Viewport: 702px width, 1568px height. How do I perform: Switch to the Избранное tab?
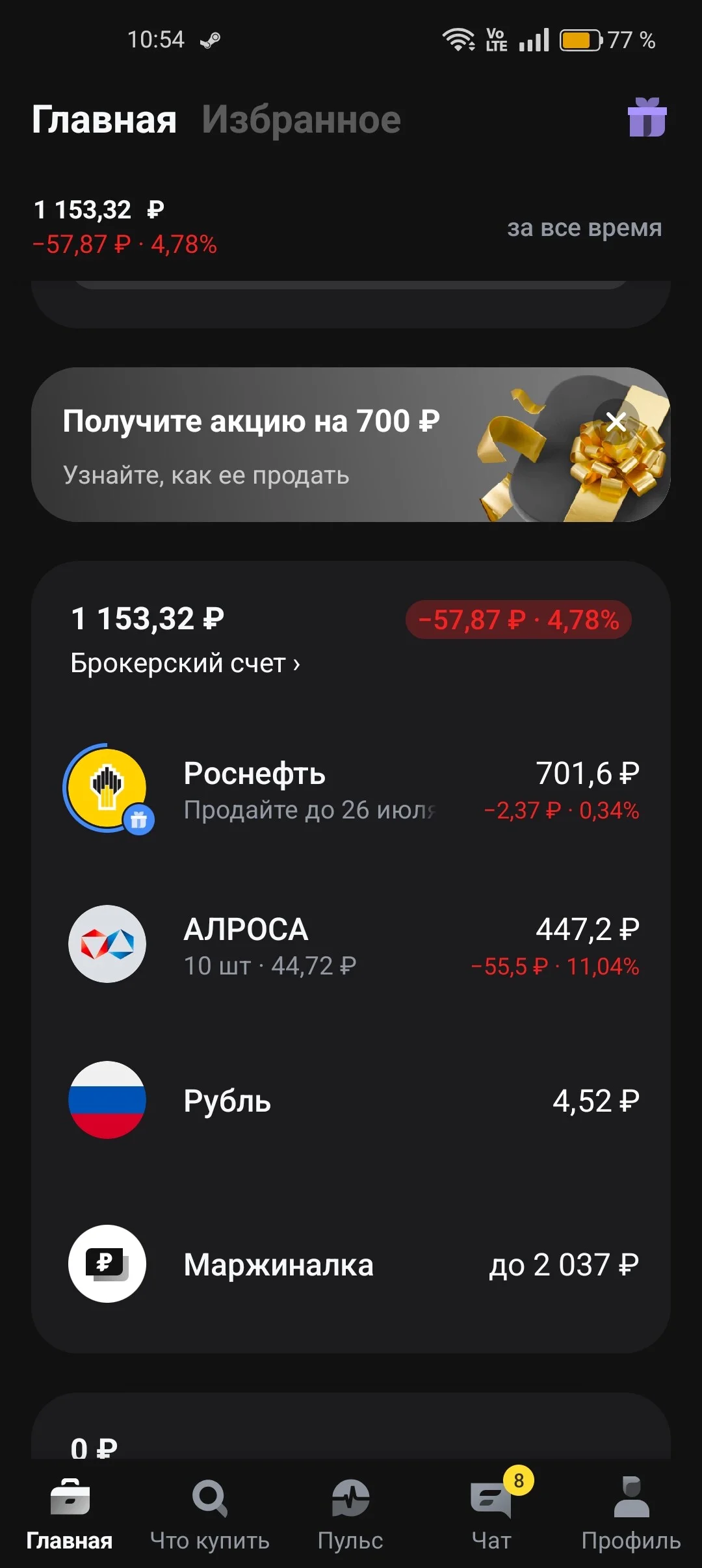click(301, 120)
